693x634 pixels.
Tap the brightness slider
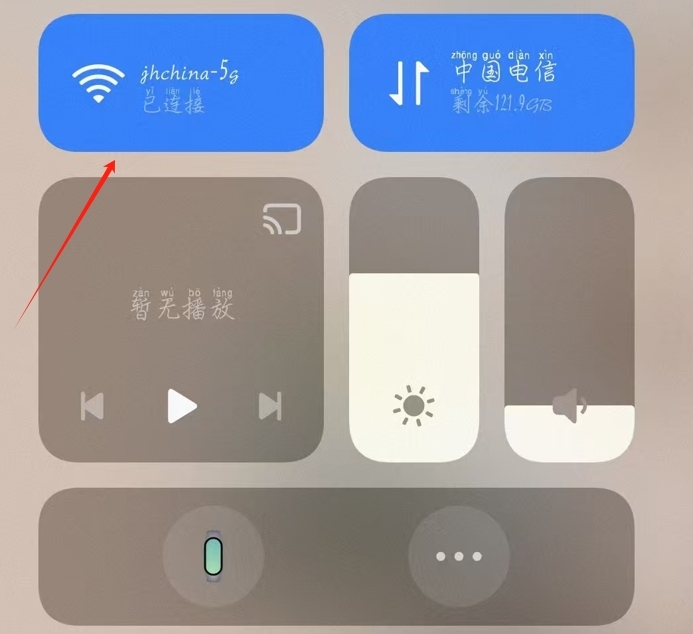(413, 320)
